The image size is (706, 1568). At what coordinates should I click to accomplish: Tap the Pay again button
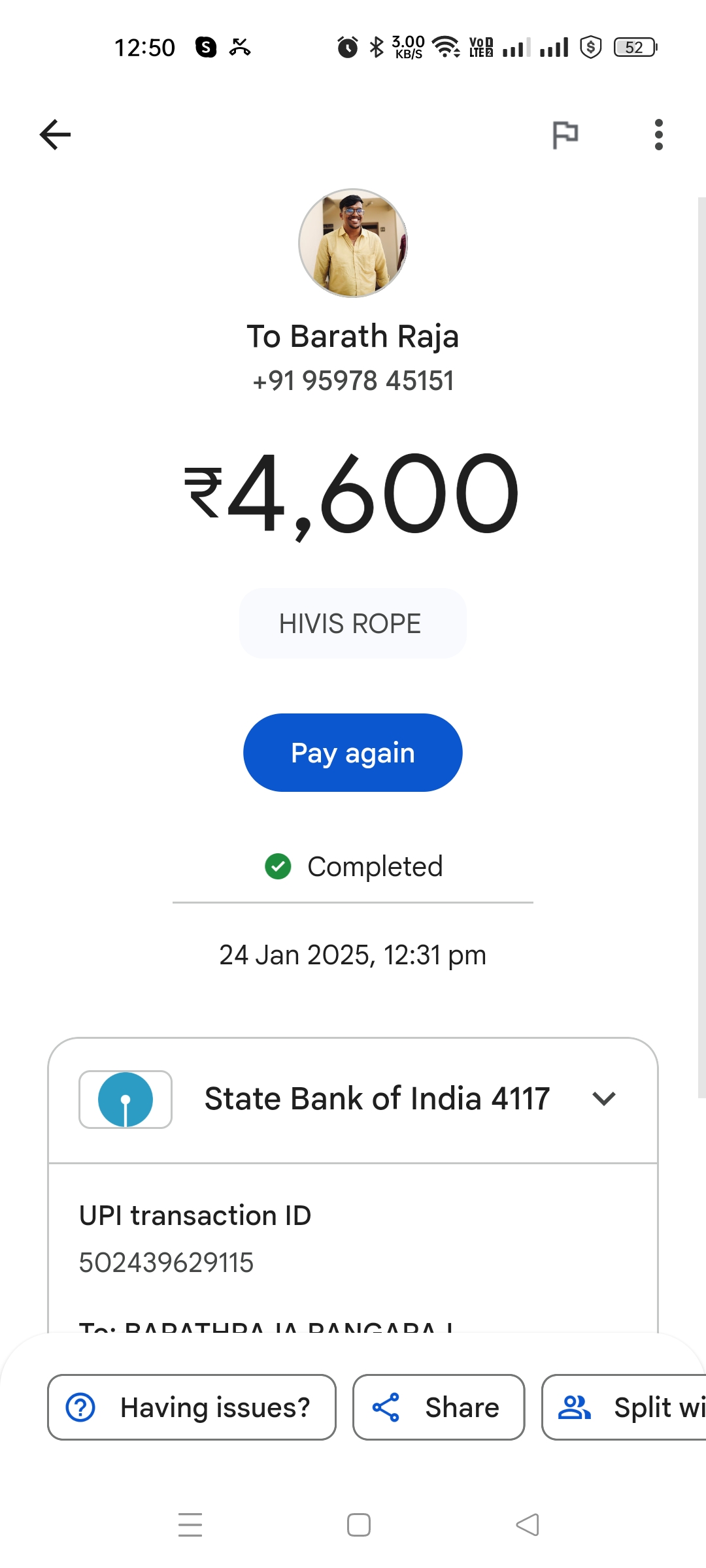tap(353, 753)
